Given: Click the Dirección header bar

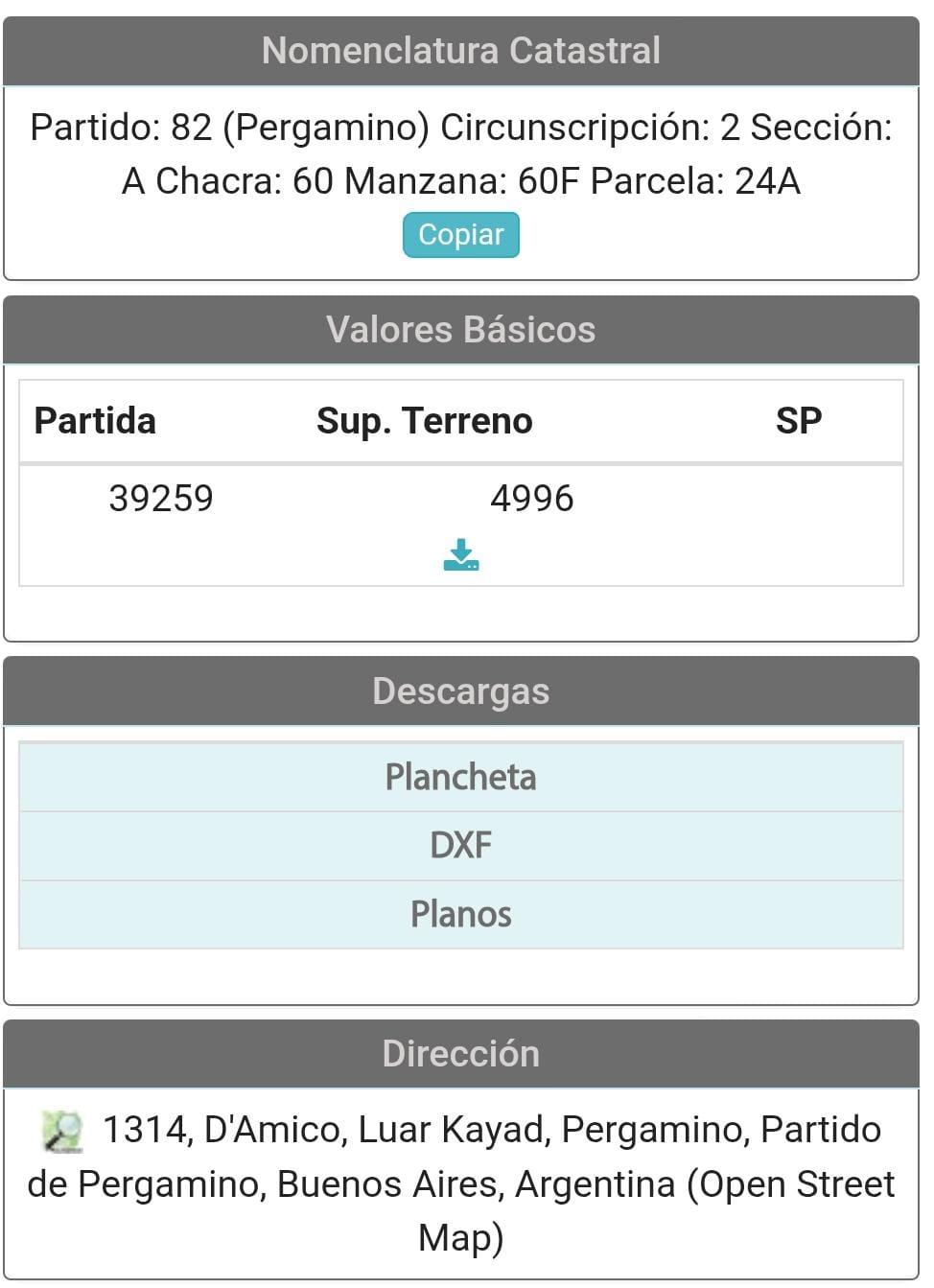Looking at the screenshot, I should click(461, 1053).
